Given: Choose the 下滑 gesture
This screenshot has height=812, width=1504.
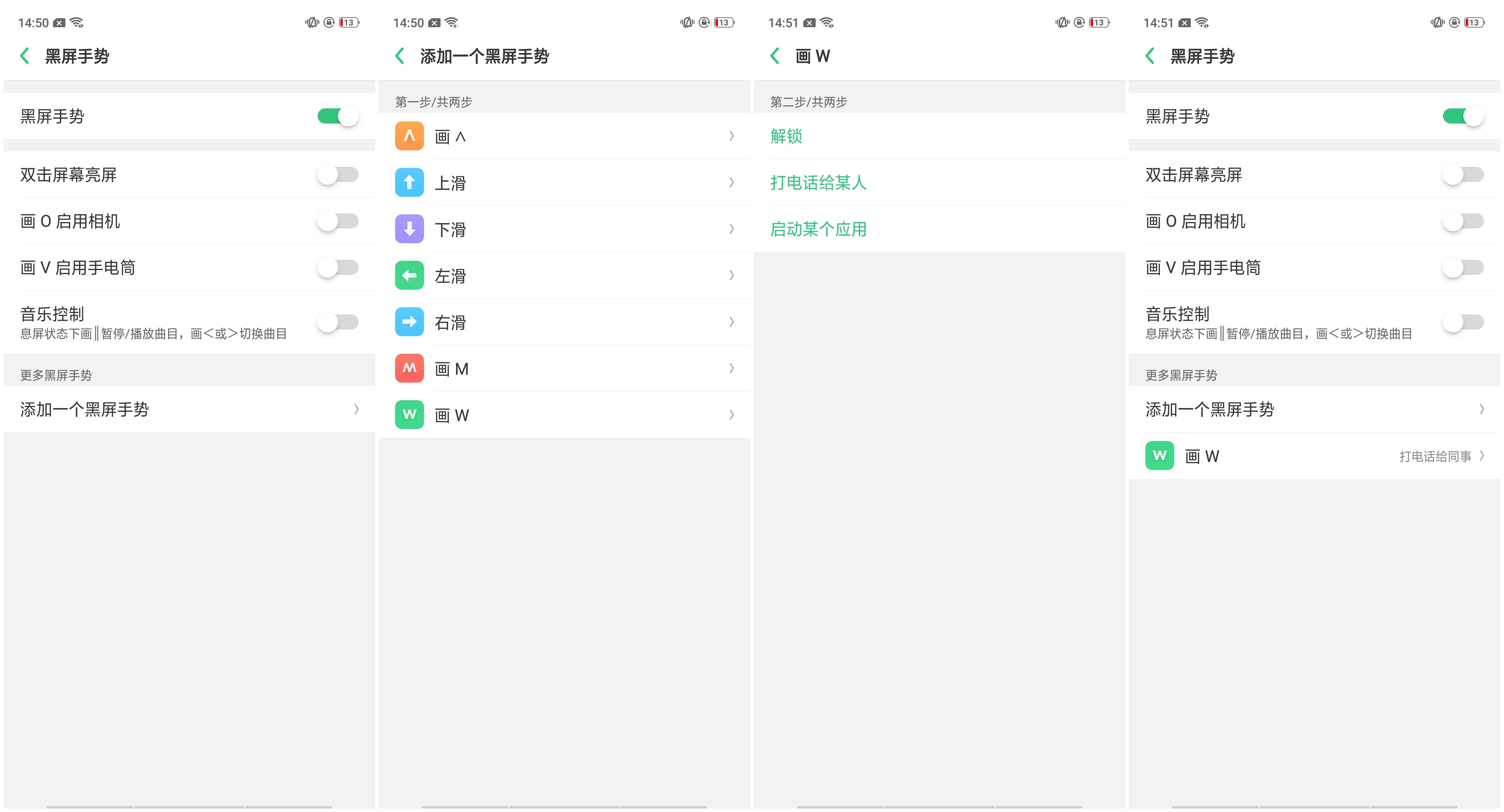Looking at the screenshot, I should coord(563,229).
